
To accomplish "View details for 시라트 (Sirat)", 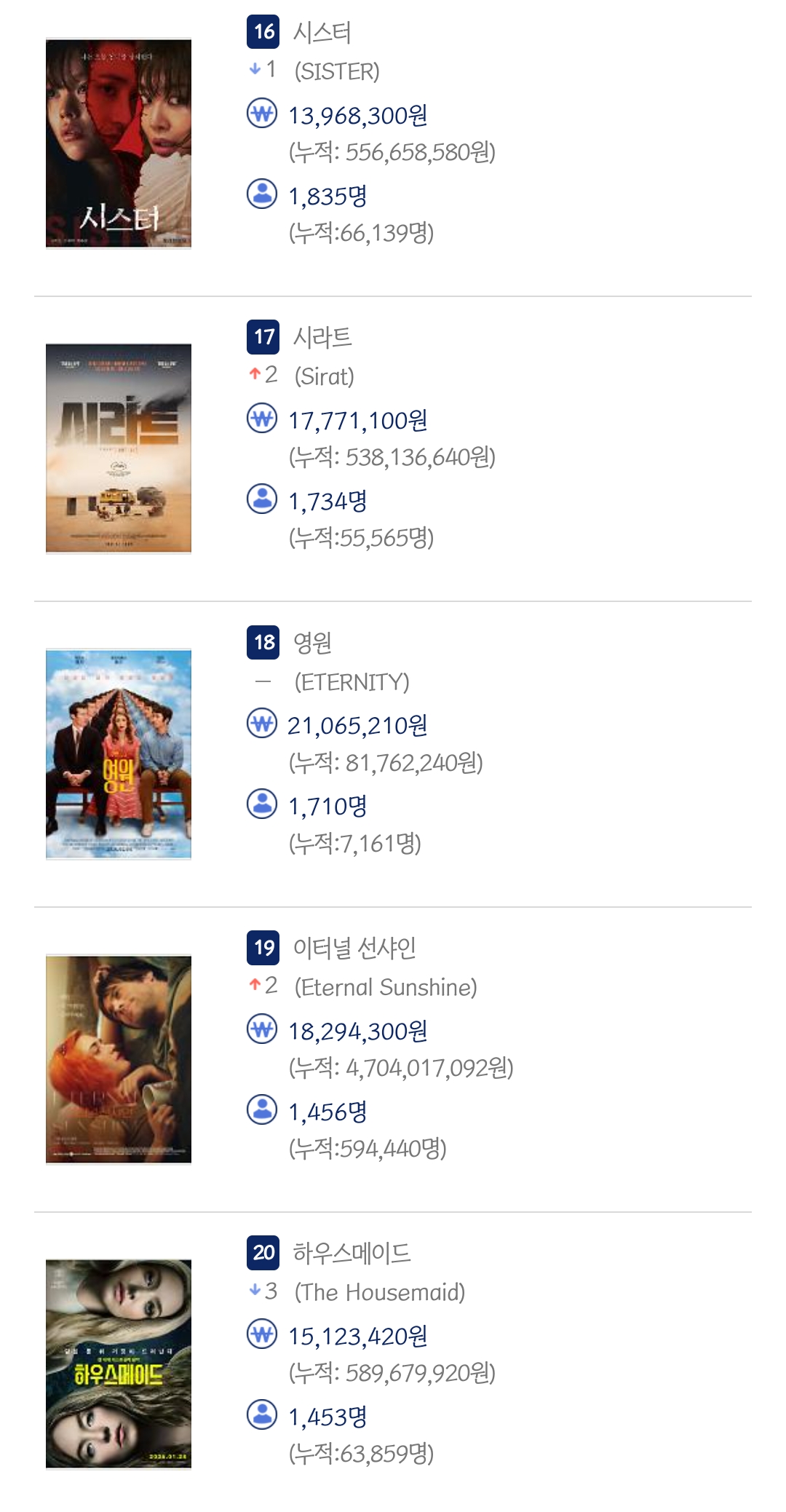I will [x=322, y=338].
